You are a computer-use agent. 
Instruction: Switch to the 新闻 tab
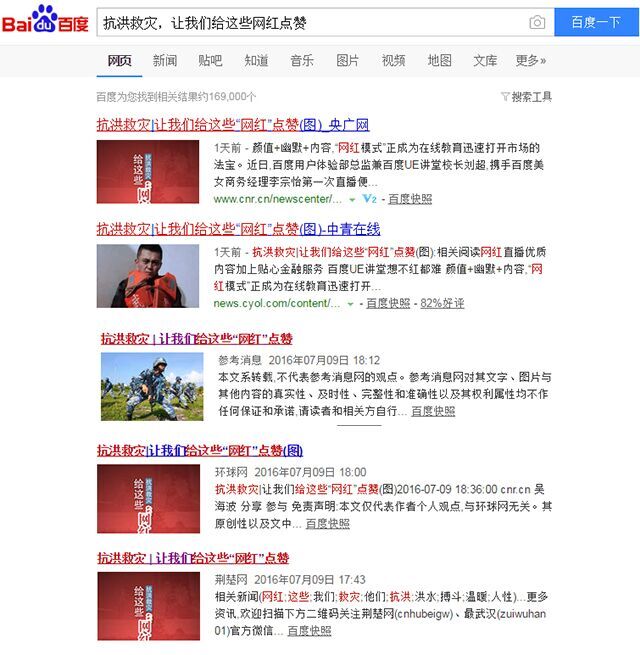(165, 61)
